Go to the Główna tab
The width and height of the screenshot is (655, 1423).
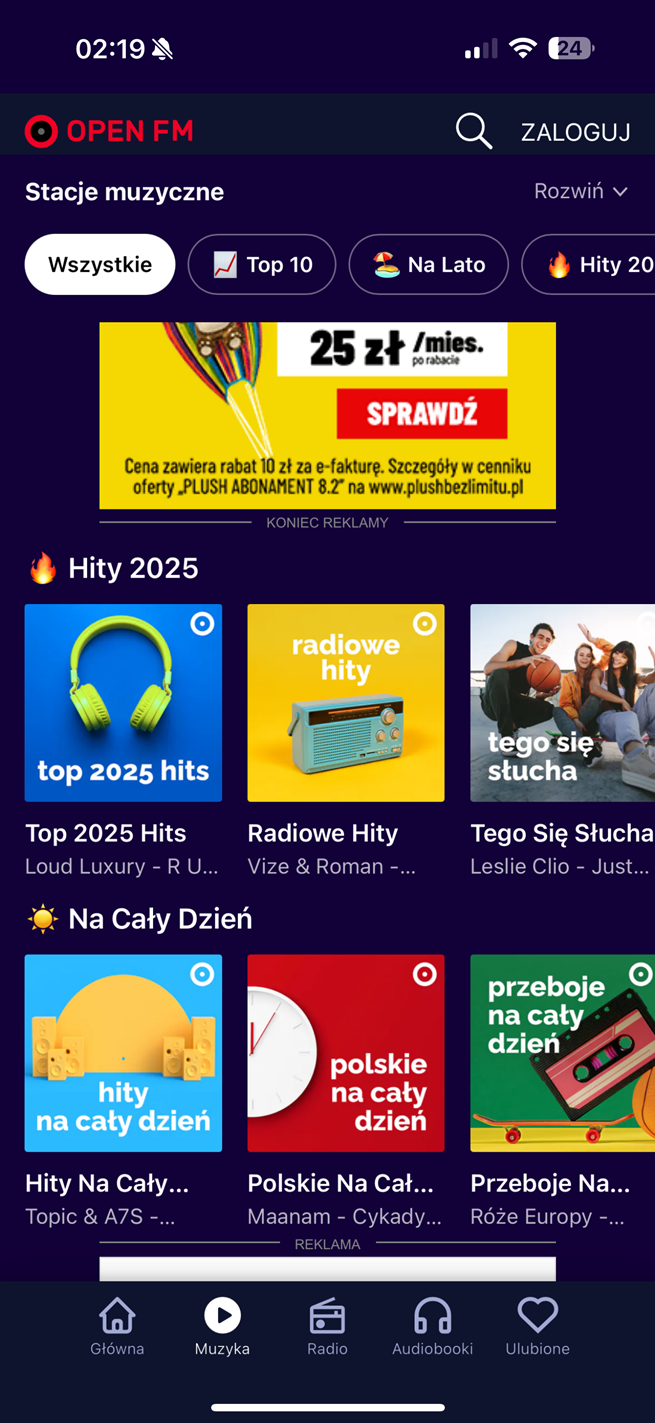[117, 1327]
